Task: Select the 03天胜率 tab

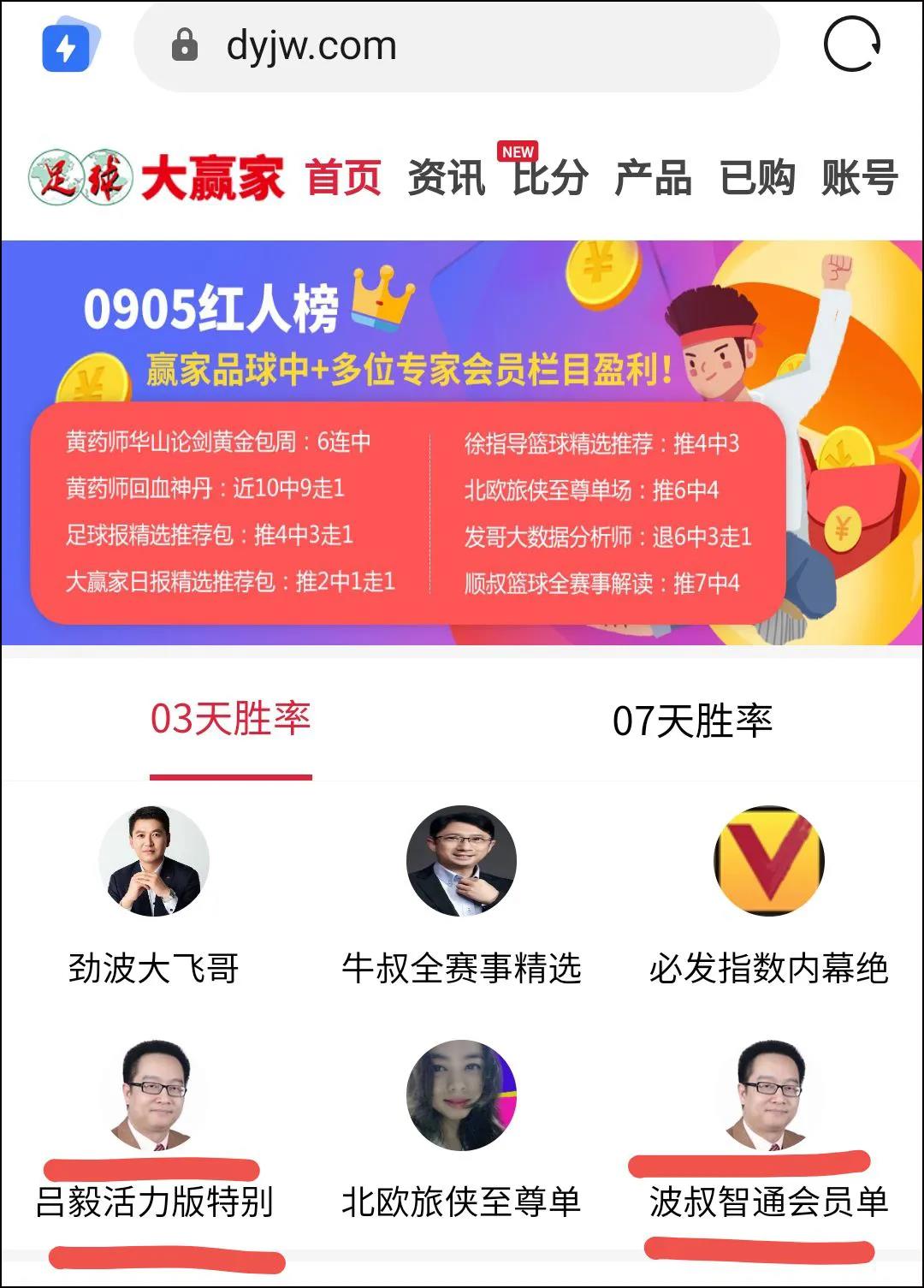Action: [x=231, y=719]
